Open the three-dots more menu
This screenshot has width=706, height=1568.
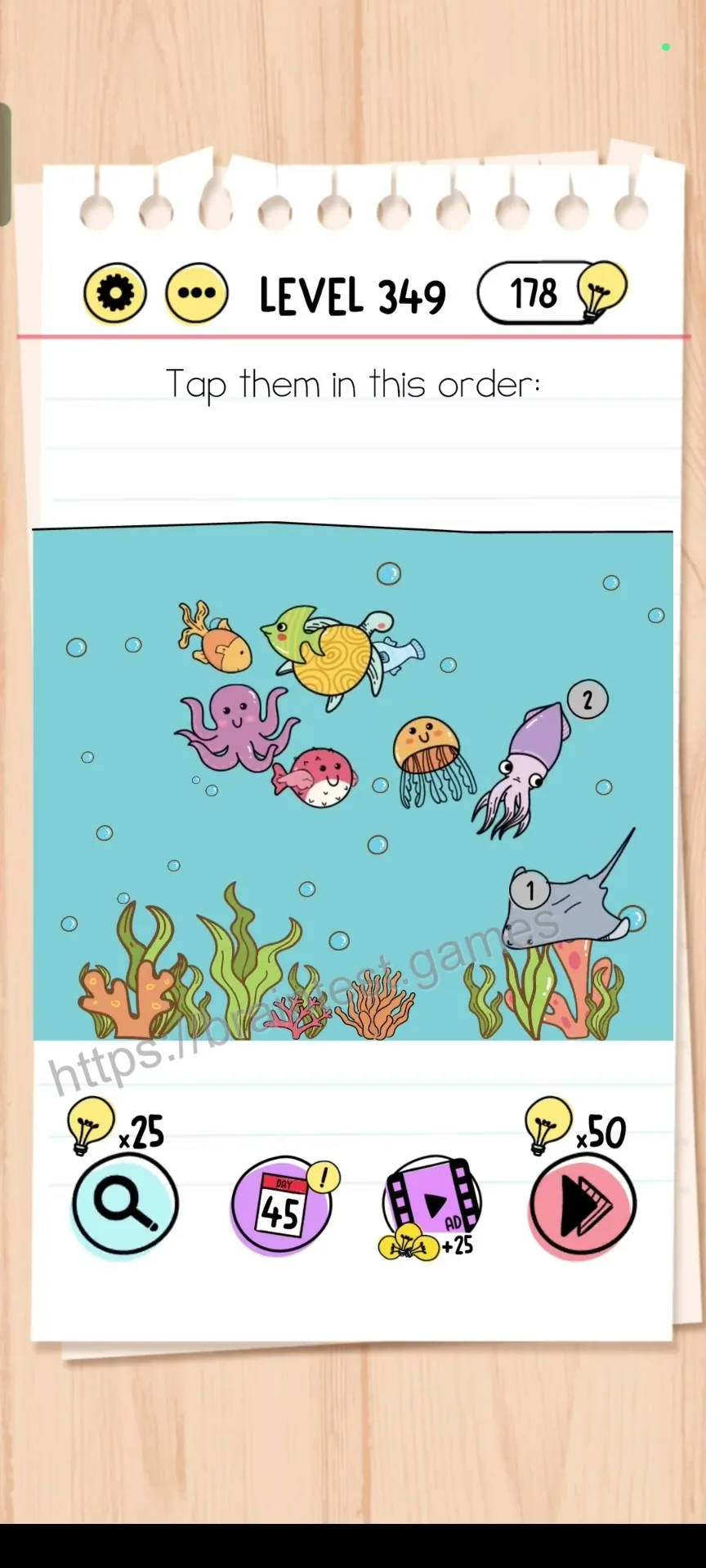point(197,293)
